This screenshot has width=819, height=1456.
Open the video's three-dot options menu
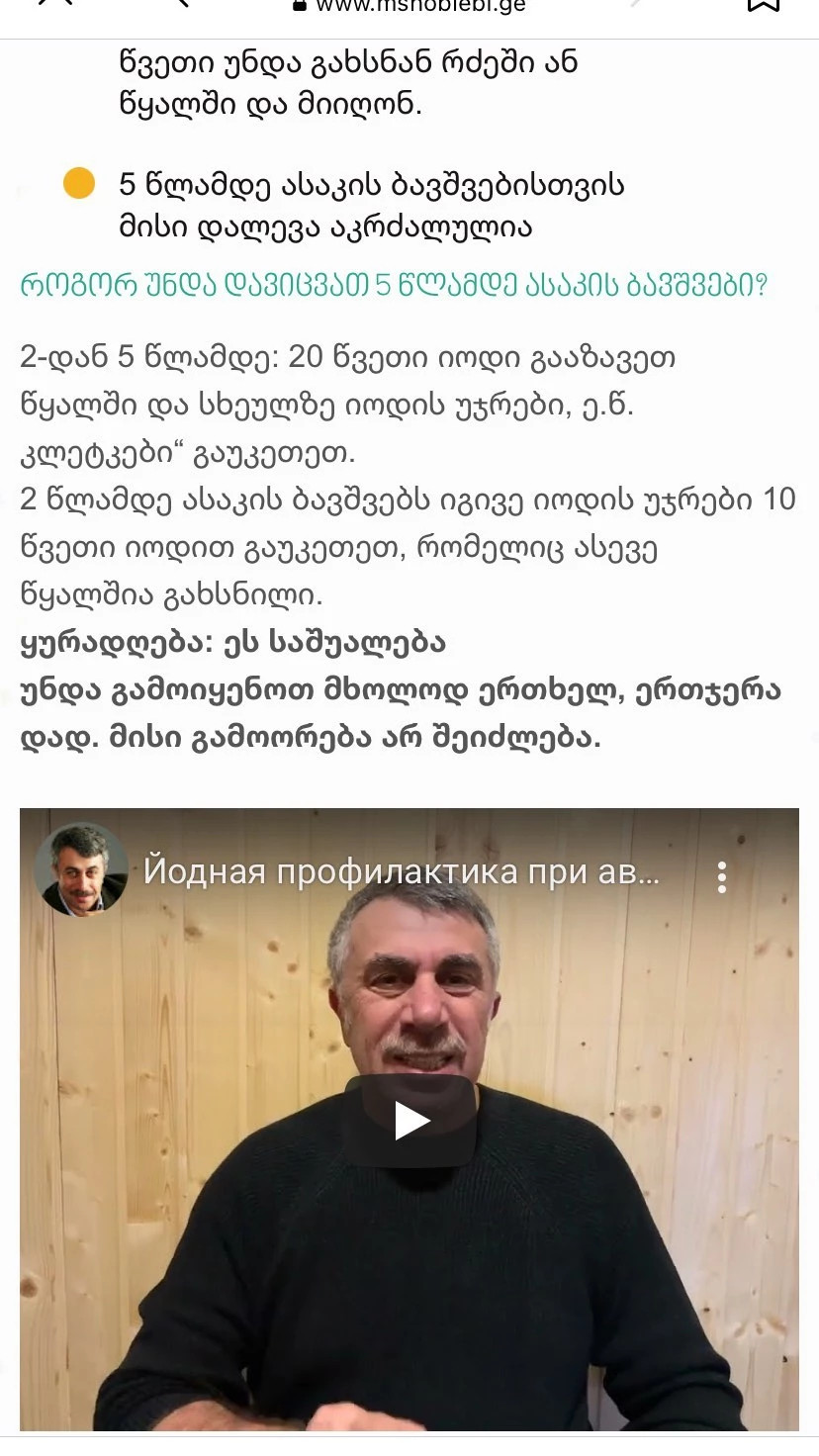coord(722,876)
